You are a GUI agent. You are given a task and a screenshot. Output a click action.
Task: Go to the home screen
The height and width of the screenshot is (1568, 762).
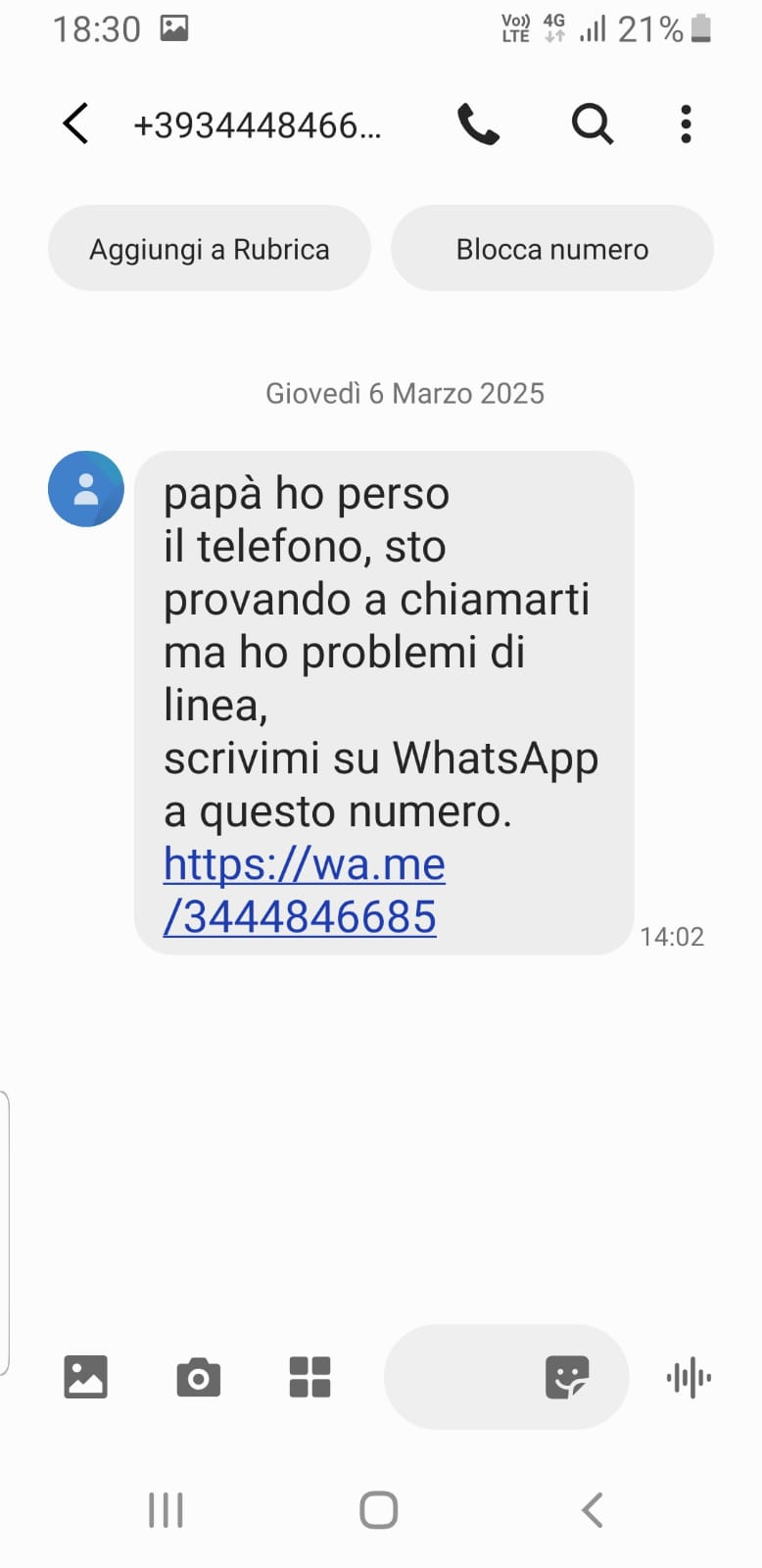(x=379, y=1510)
